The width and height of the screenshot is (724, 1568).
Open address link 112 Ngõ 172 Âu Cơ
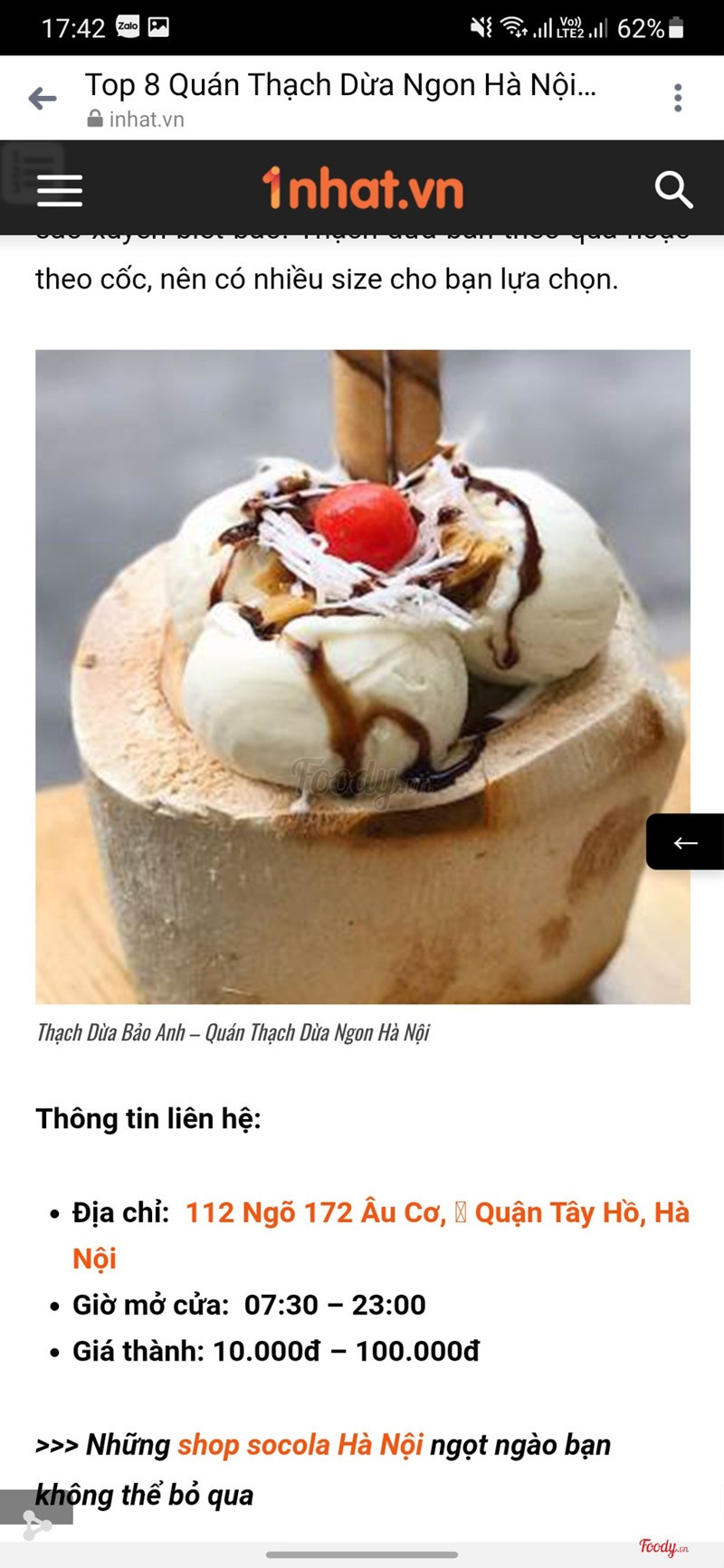pyautogui.click(x=317, y=1212)
